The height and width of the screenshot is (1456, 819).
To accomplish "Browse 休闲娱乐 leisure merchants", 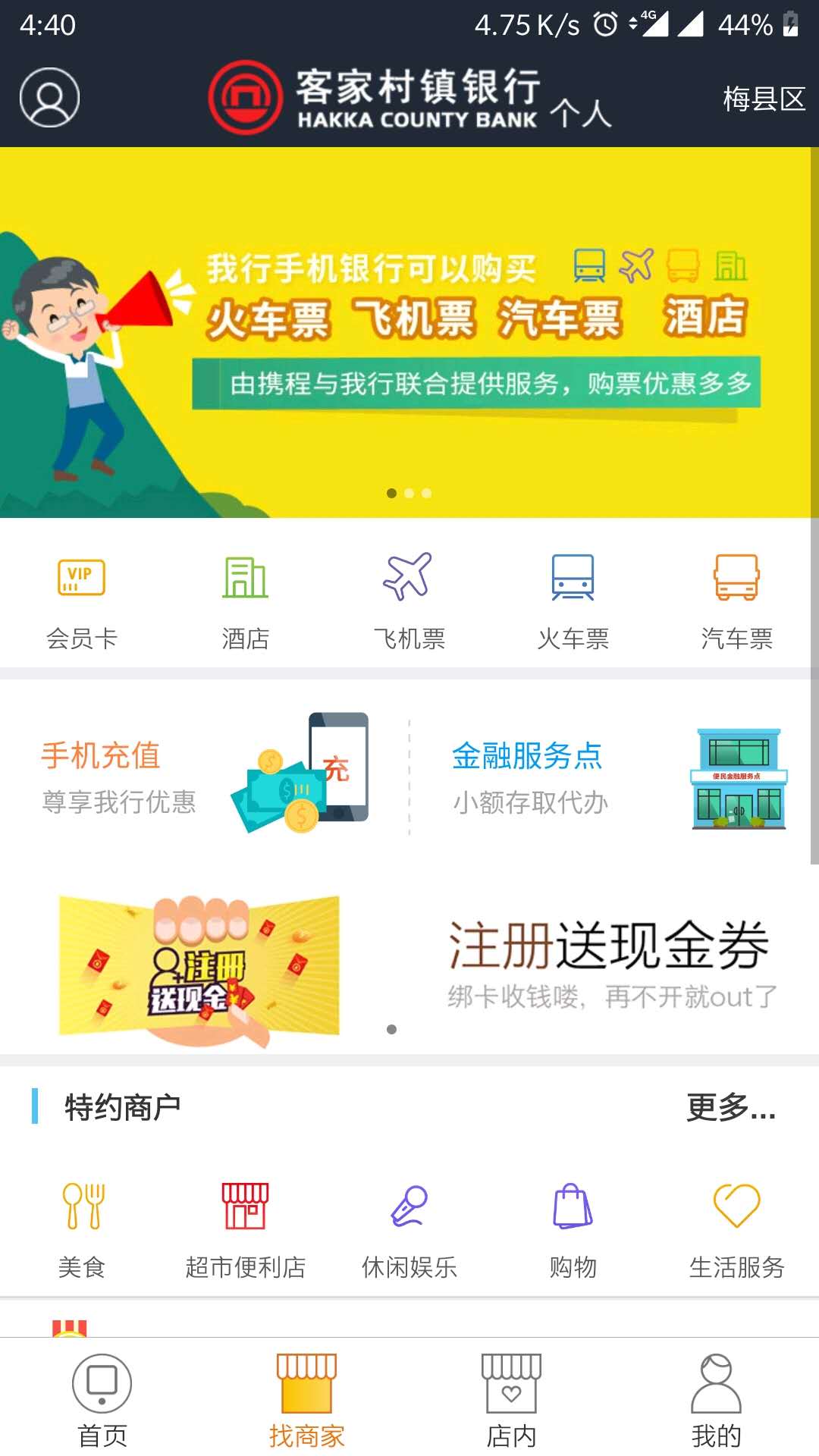I will point(409,1229).
